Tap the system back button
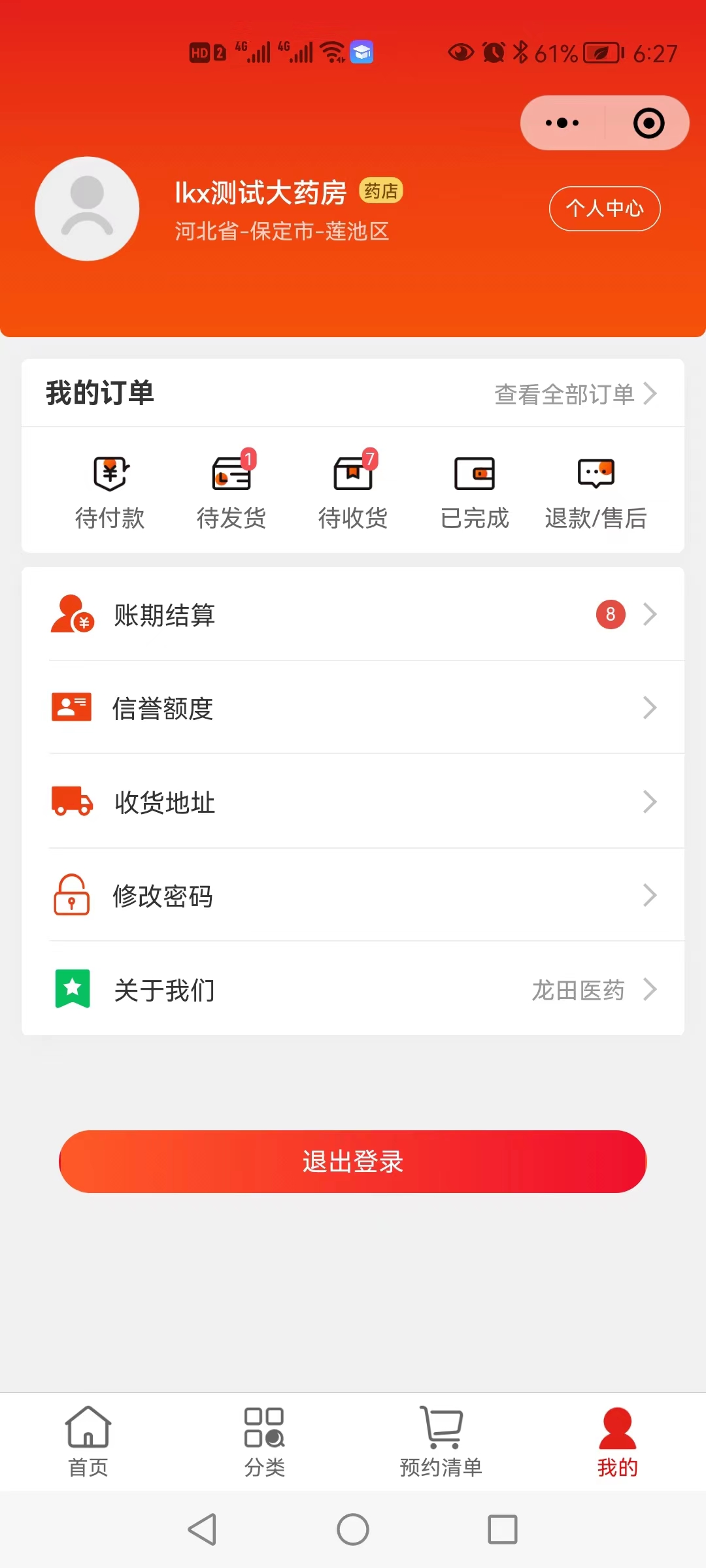Viewport: 706px width, 1568px height. (203, 1529)
